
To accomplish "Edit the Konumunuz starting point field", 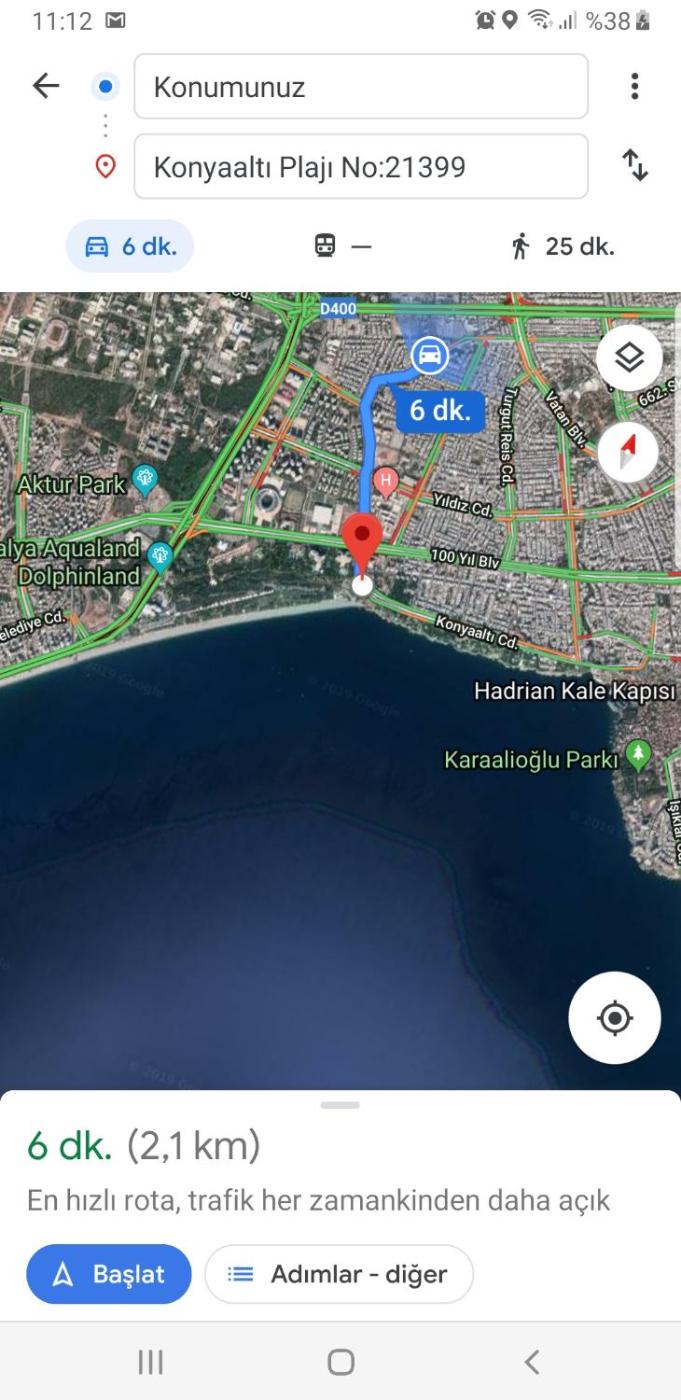I will pos(360,87).
